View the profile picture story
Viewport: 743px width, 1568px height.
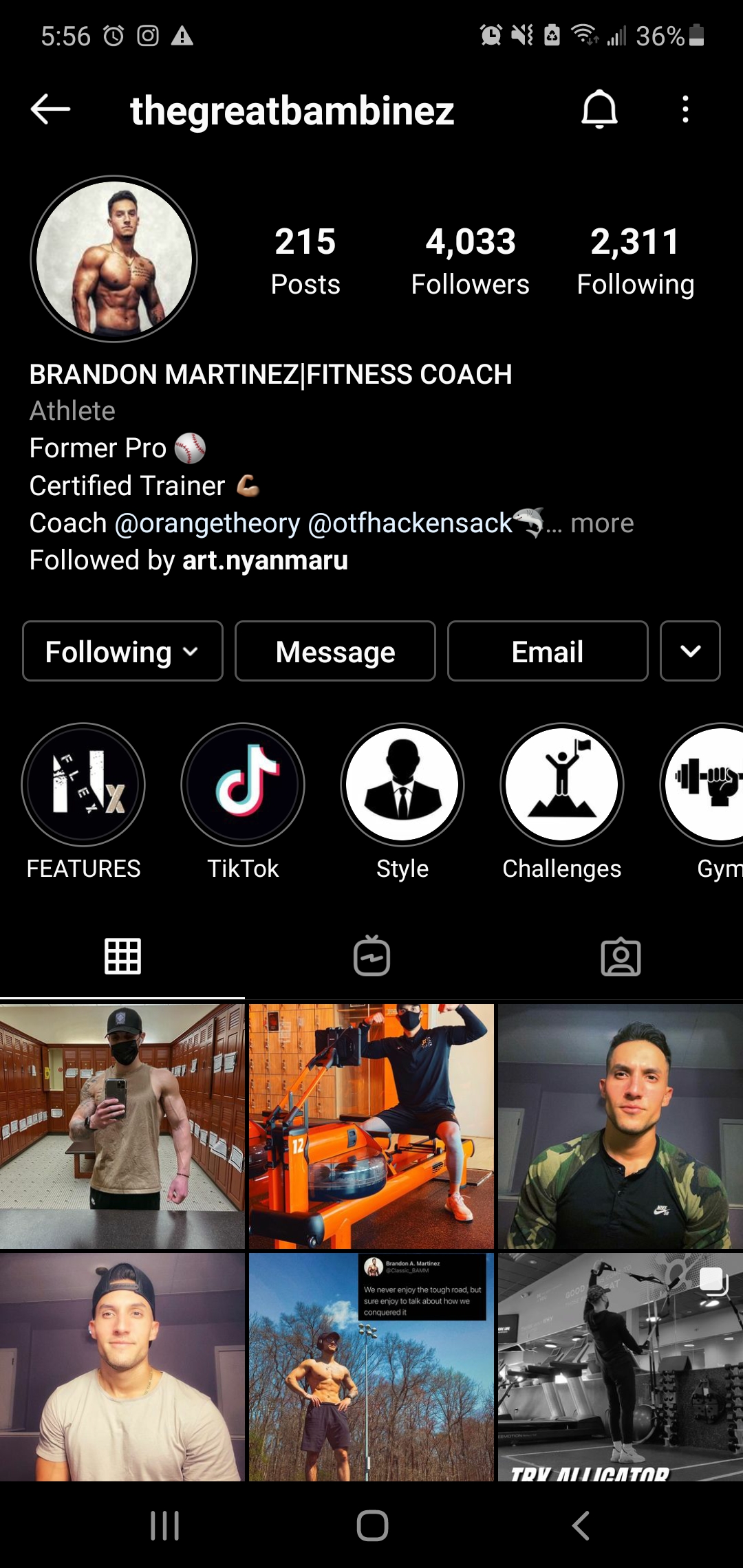(114, 259)
